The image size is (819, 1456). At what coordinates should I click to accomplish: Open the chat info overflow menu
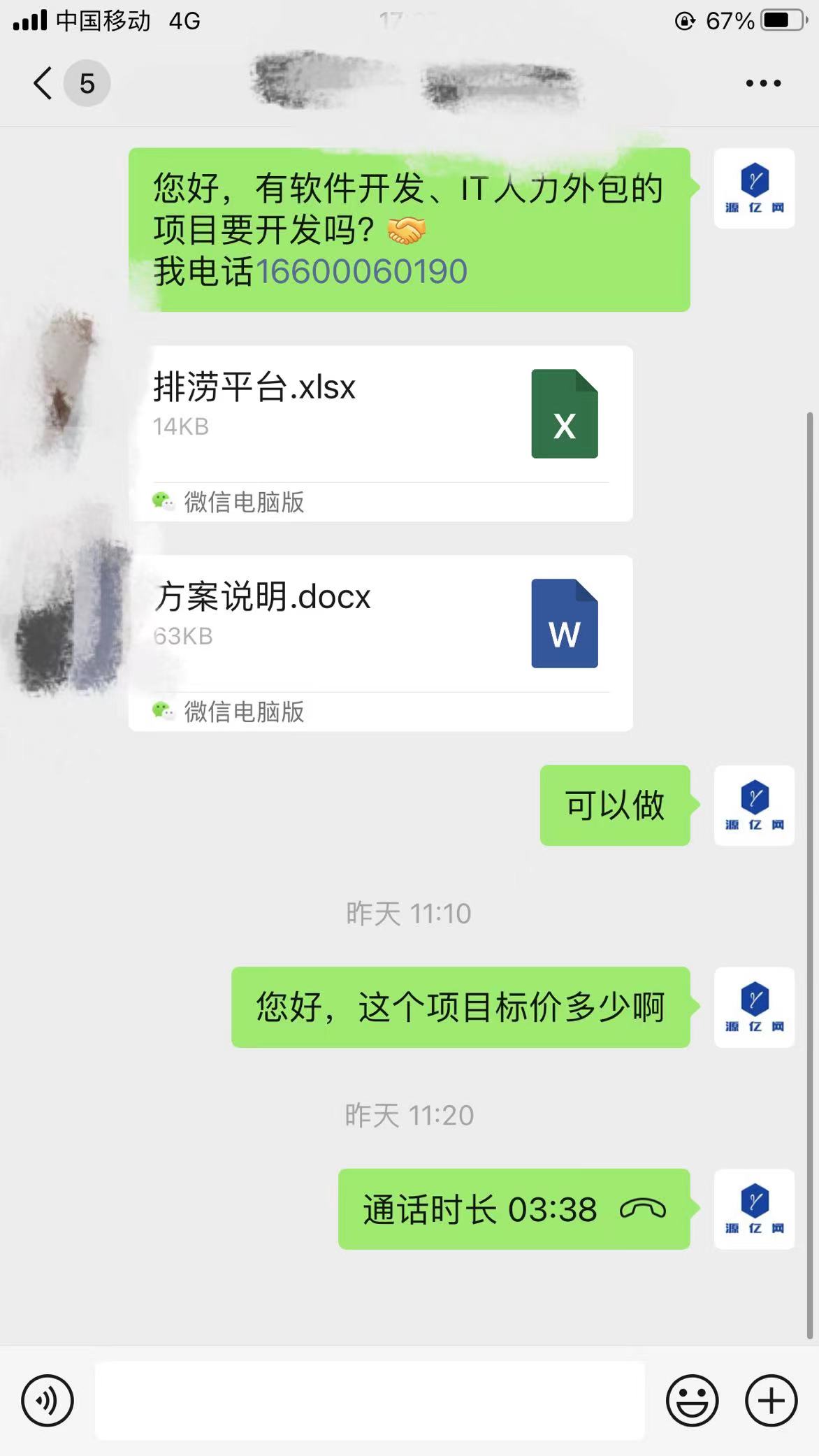pyautogui.click(x=763, y=83)
